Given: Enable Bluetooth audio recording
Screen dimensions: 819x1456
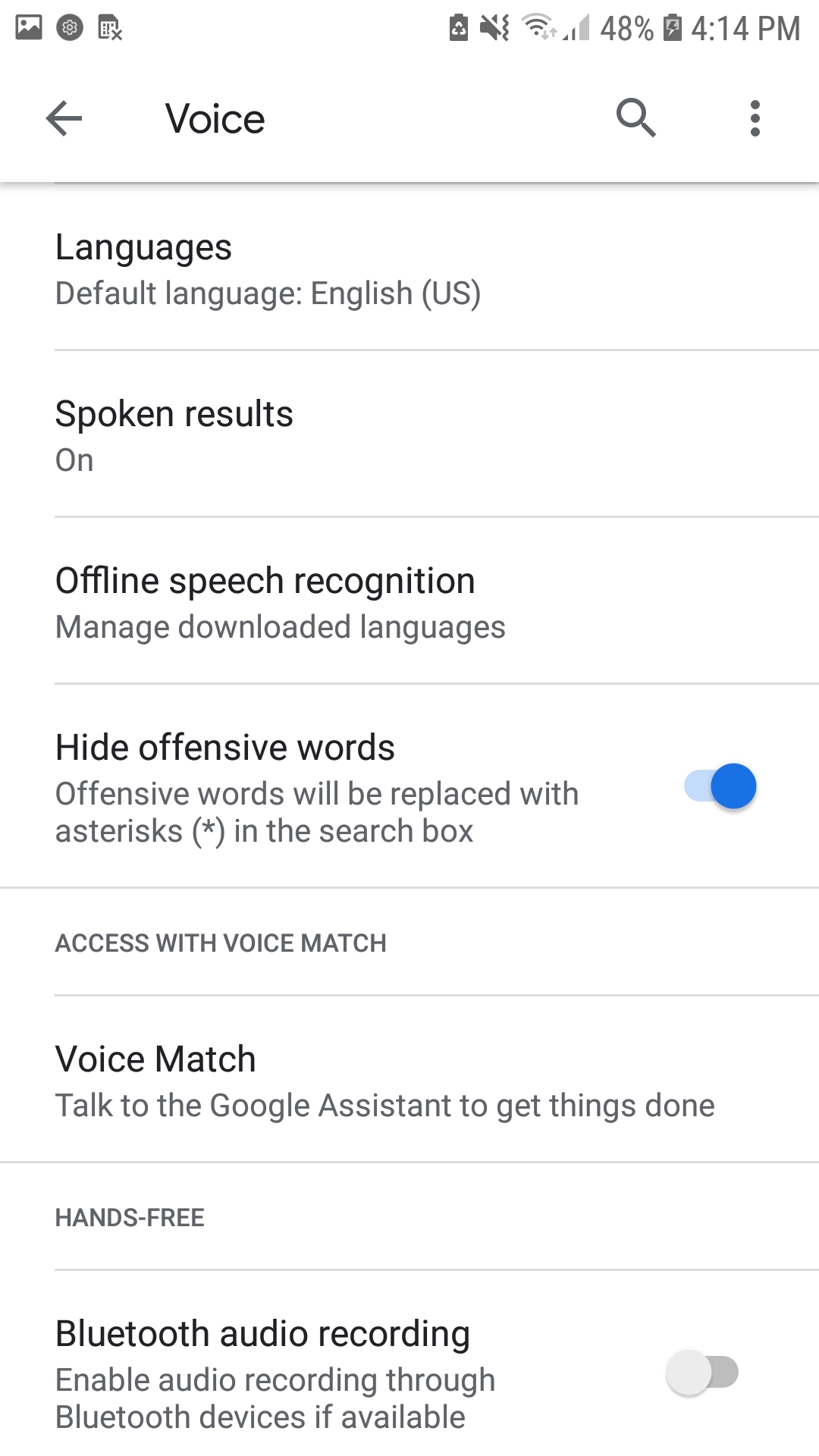Looking at the screenshot, I should pyautogui.click(x=702, y=1373).
